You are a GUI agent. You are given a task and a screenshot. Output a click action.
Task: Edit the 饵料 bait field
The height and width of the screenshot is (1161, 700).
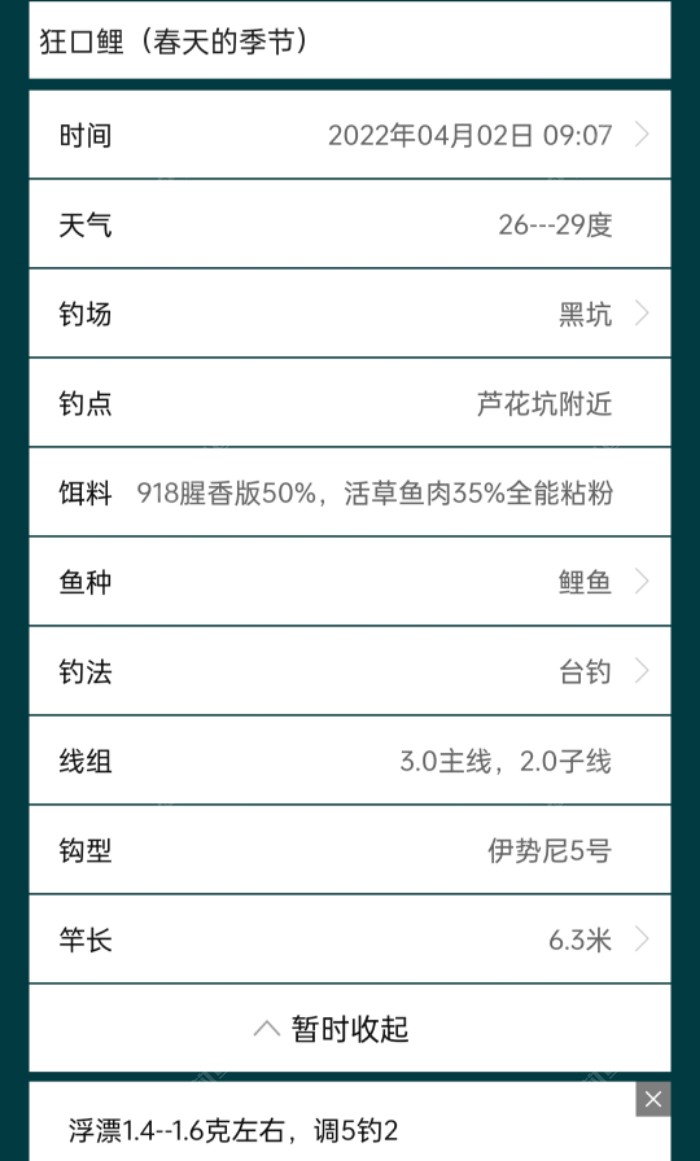[375, 493]
